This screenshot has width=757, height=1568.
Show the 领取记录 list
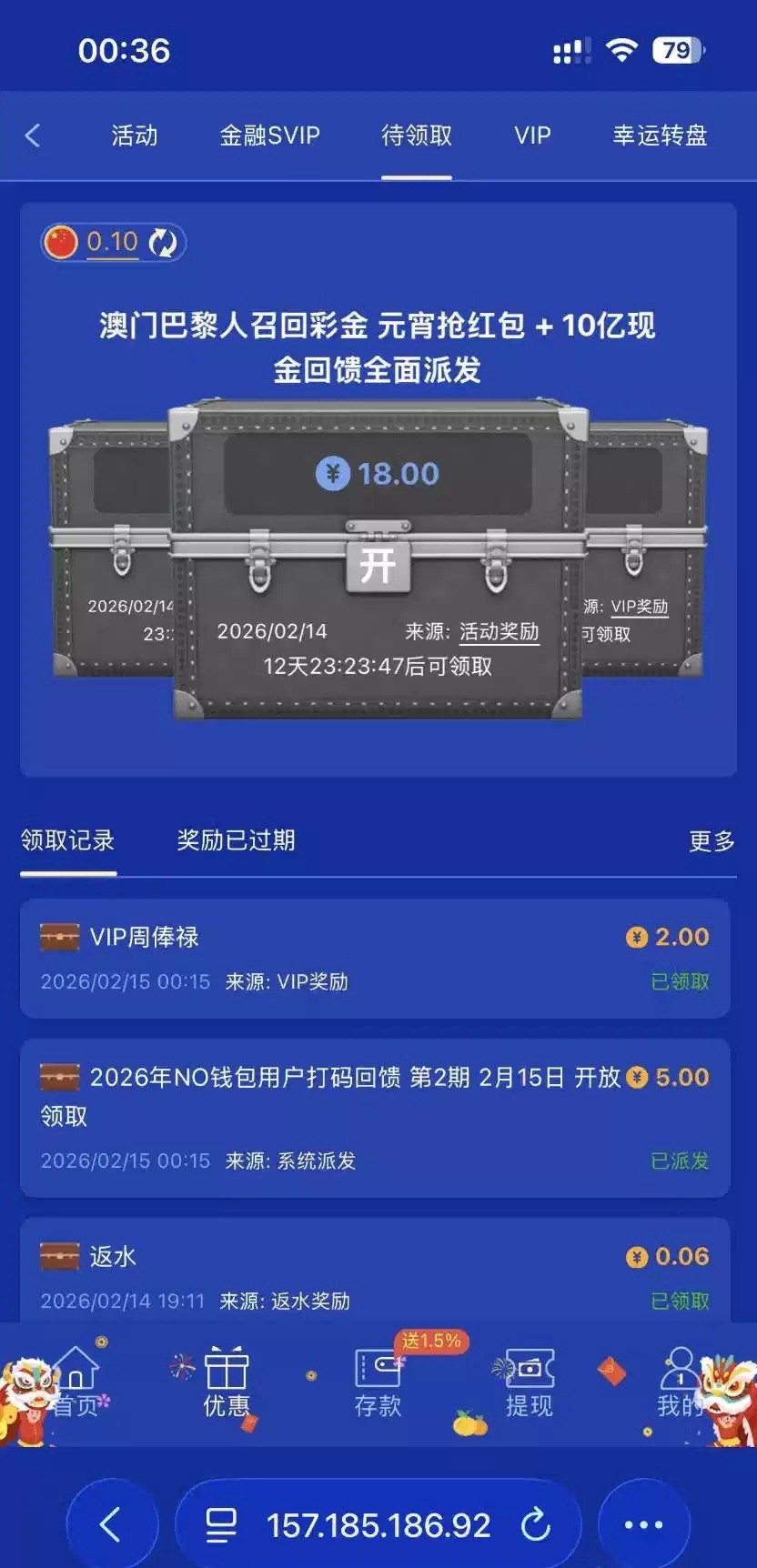(68, 840)
